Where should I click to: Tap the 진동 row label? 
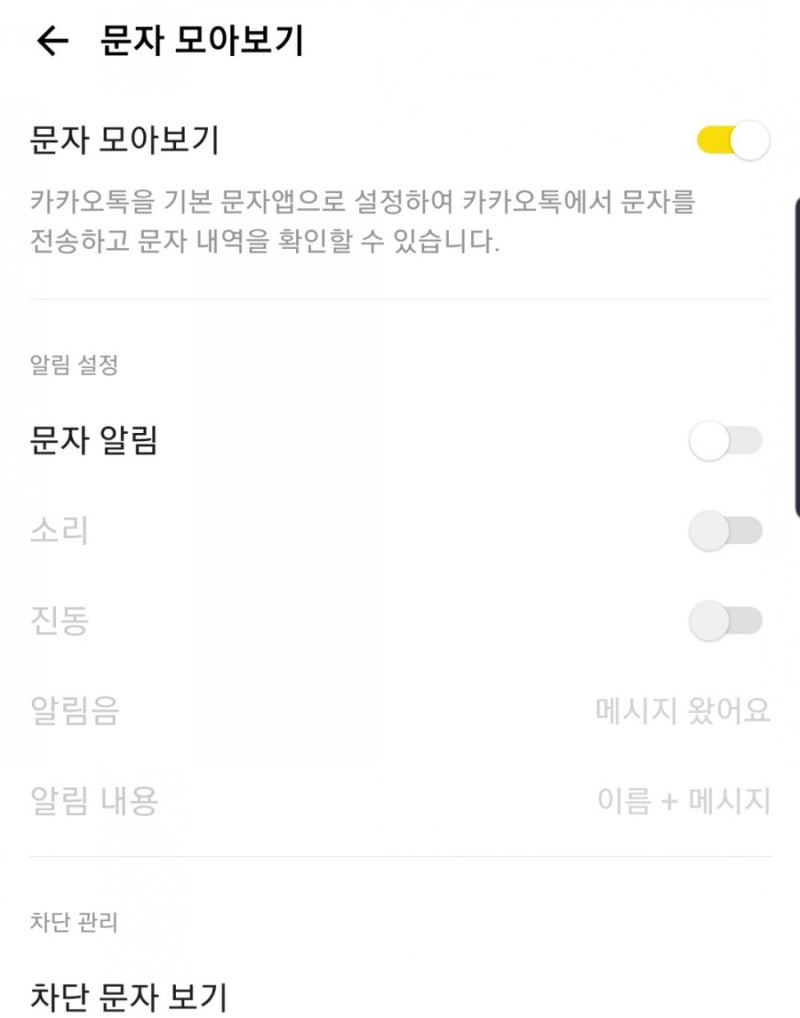pos(58,621)
